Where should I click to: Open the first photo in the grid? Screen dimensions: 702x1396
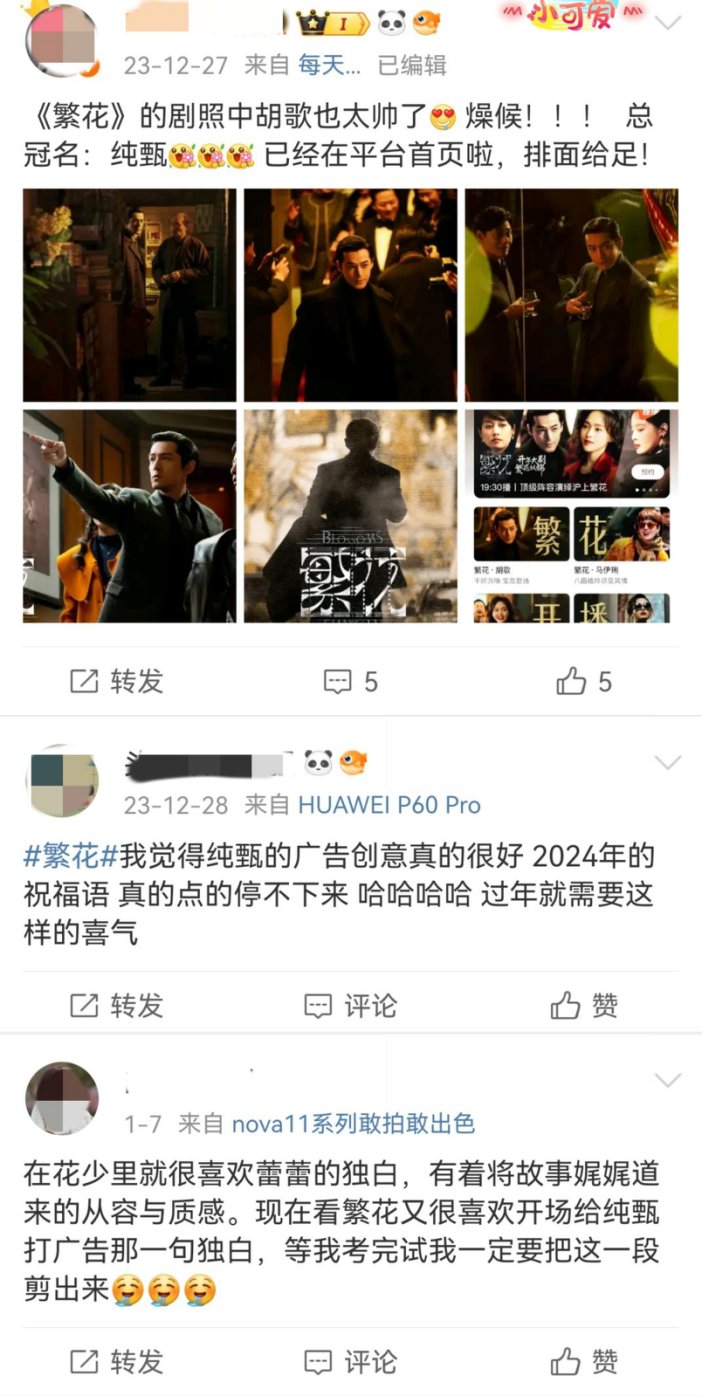point(130,295)
